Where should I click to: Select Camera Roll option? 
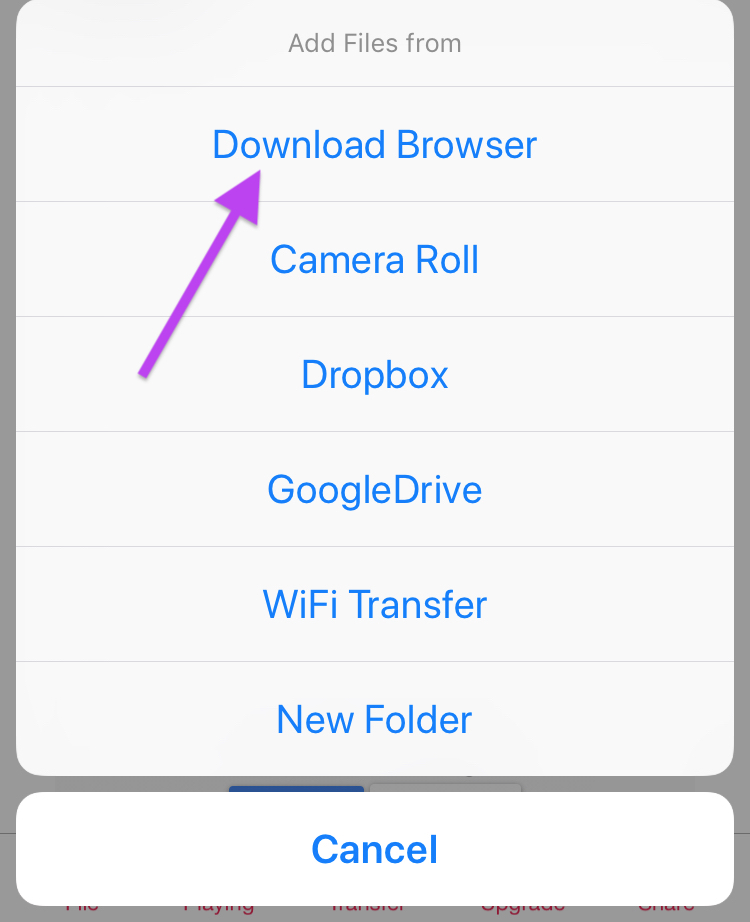pos(375,260)
